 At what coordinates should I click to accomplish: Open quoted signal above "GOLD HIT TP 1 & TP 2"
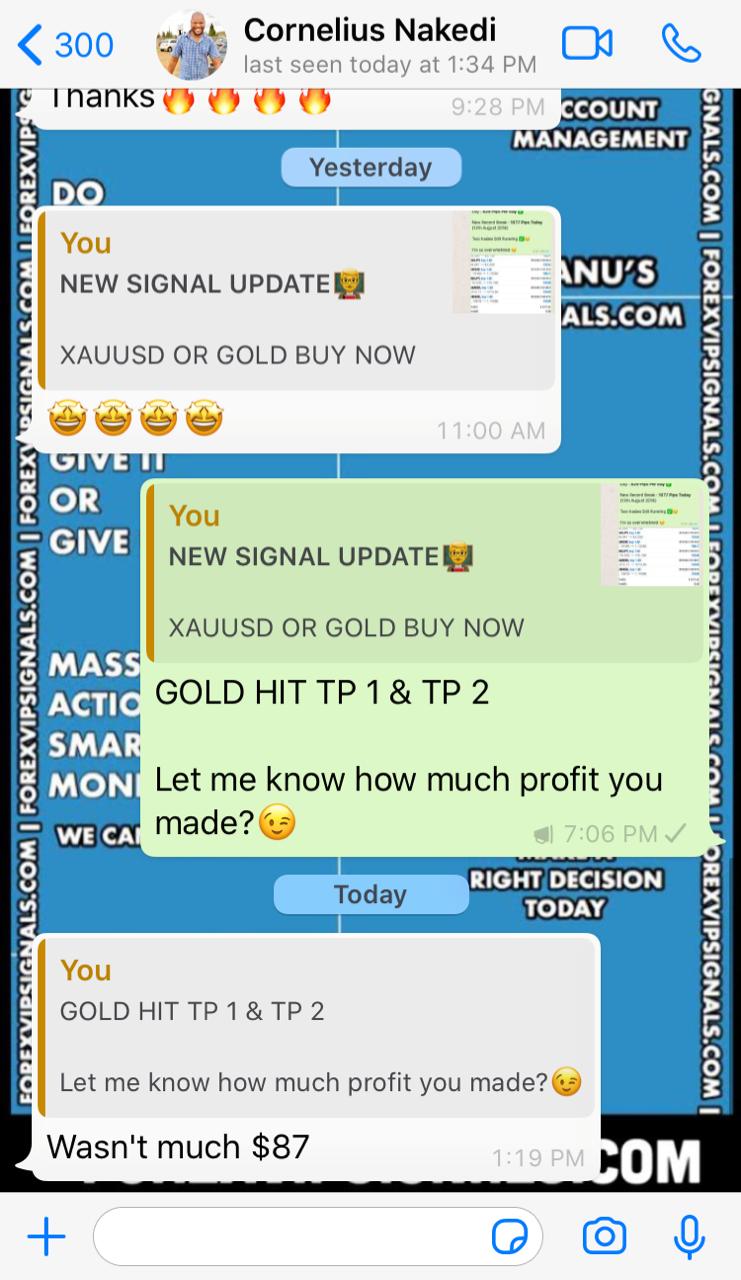pos(424,572)
